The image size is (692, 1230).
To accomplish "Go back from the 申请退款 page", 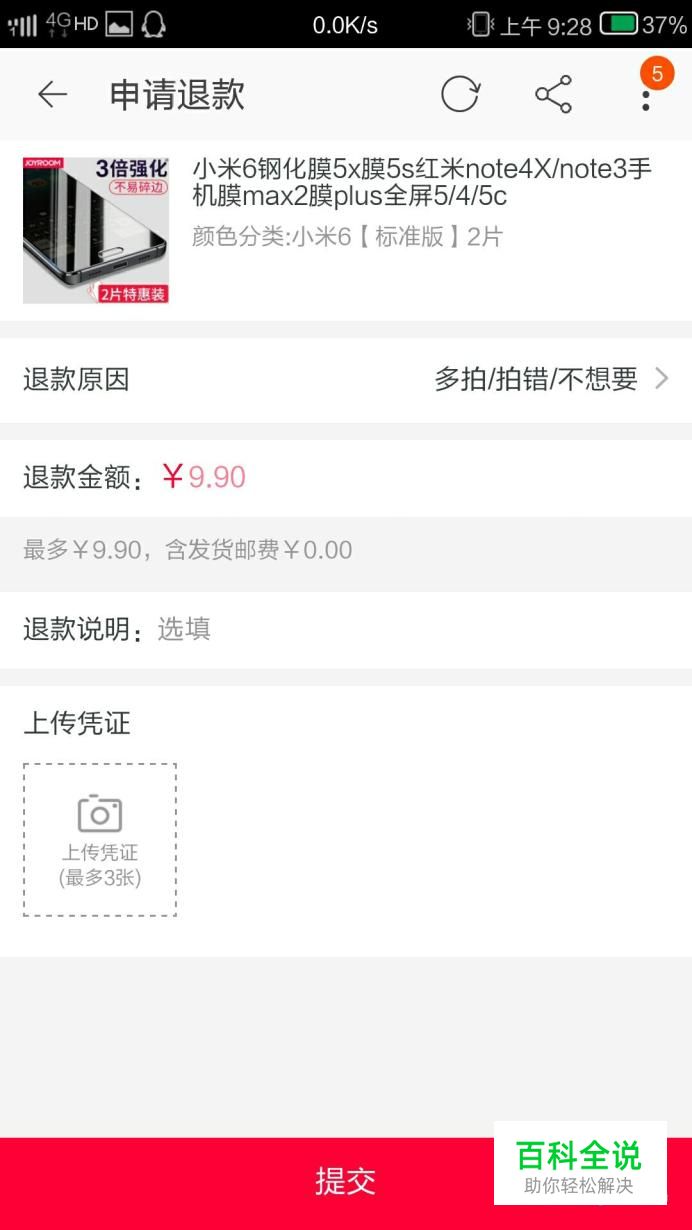I will pyautogui.click(x=52, y=95).
